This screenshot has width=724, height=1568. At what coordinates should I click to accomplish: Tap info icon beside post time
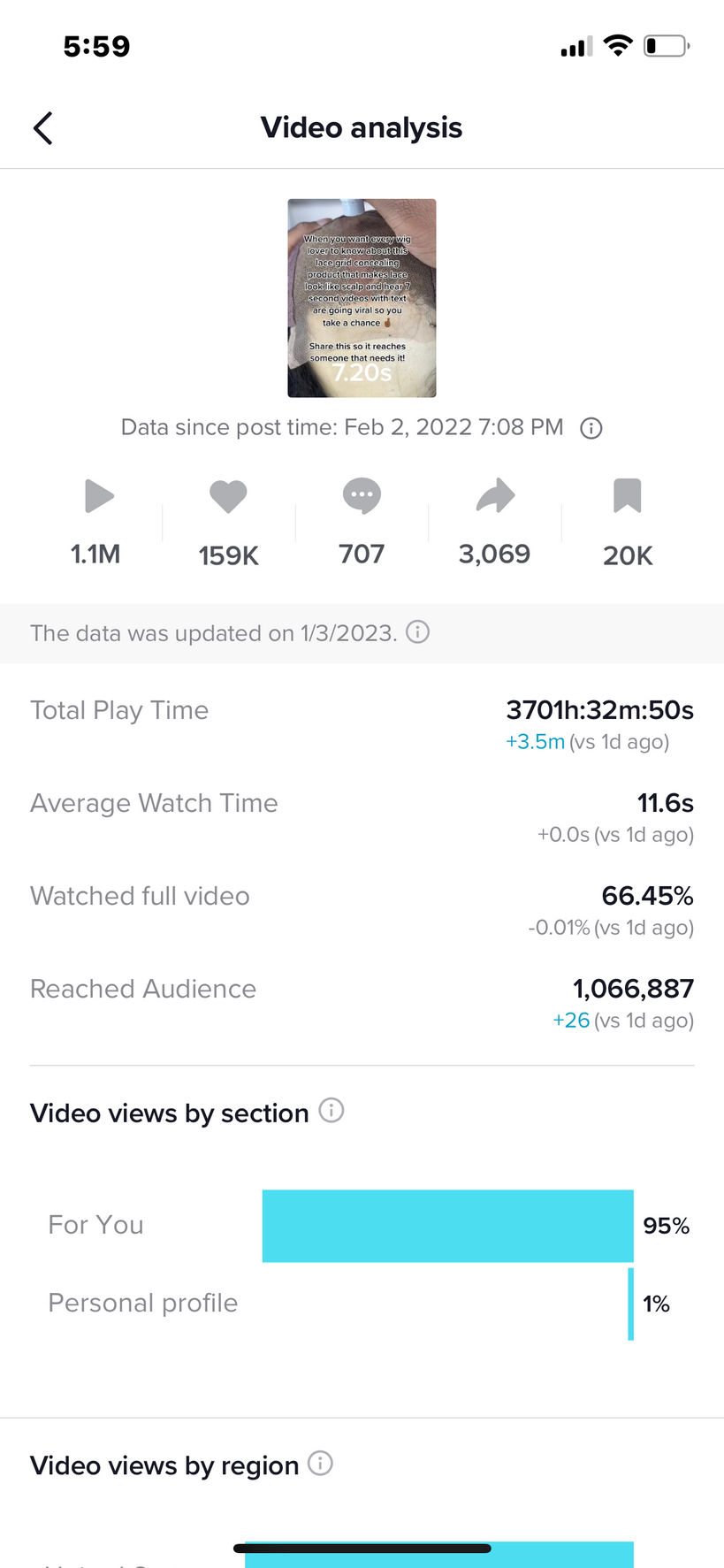click(591, 429)
